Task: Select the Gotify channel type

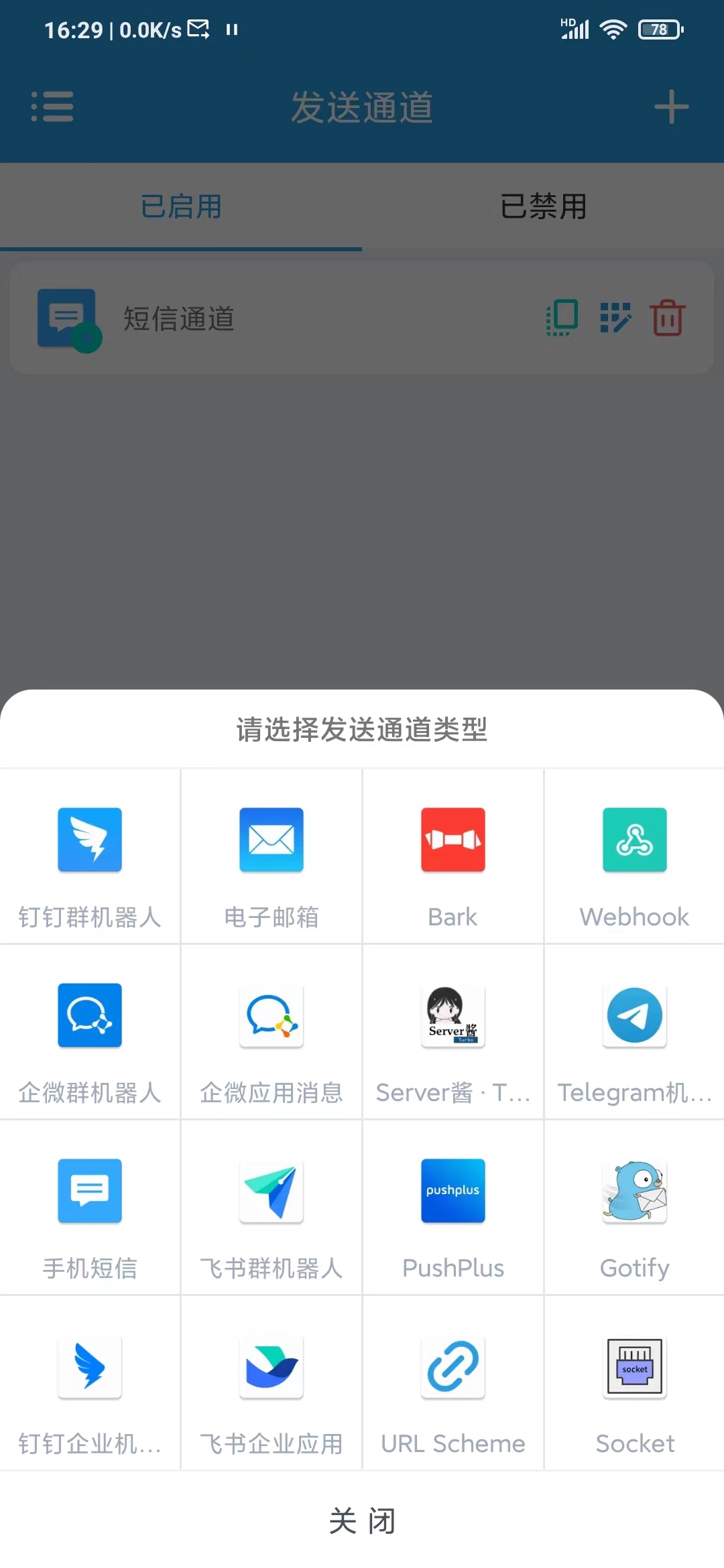Action: coord(634,1209)
